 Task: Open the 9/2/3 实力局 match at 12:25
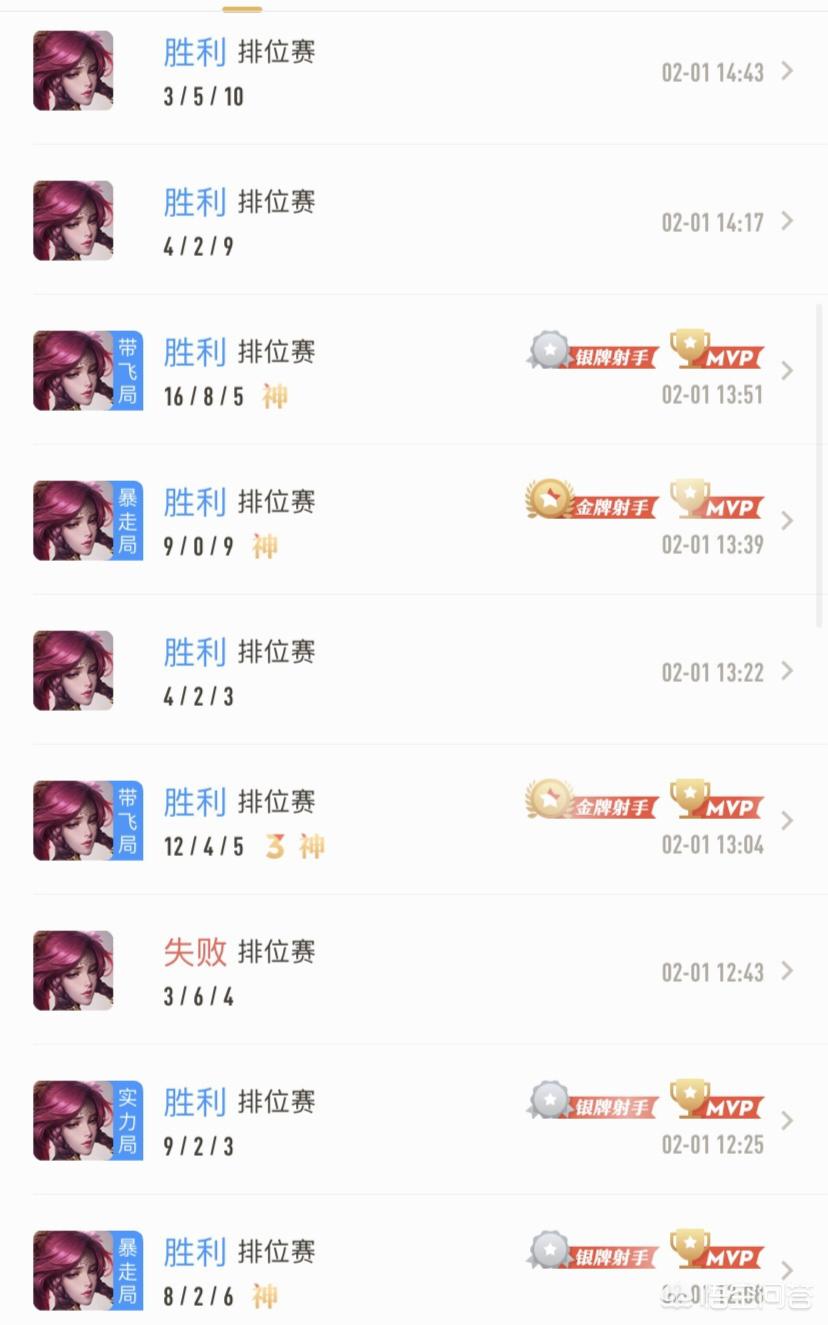[414, 1121]
